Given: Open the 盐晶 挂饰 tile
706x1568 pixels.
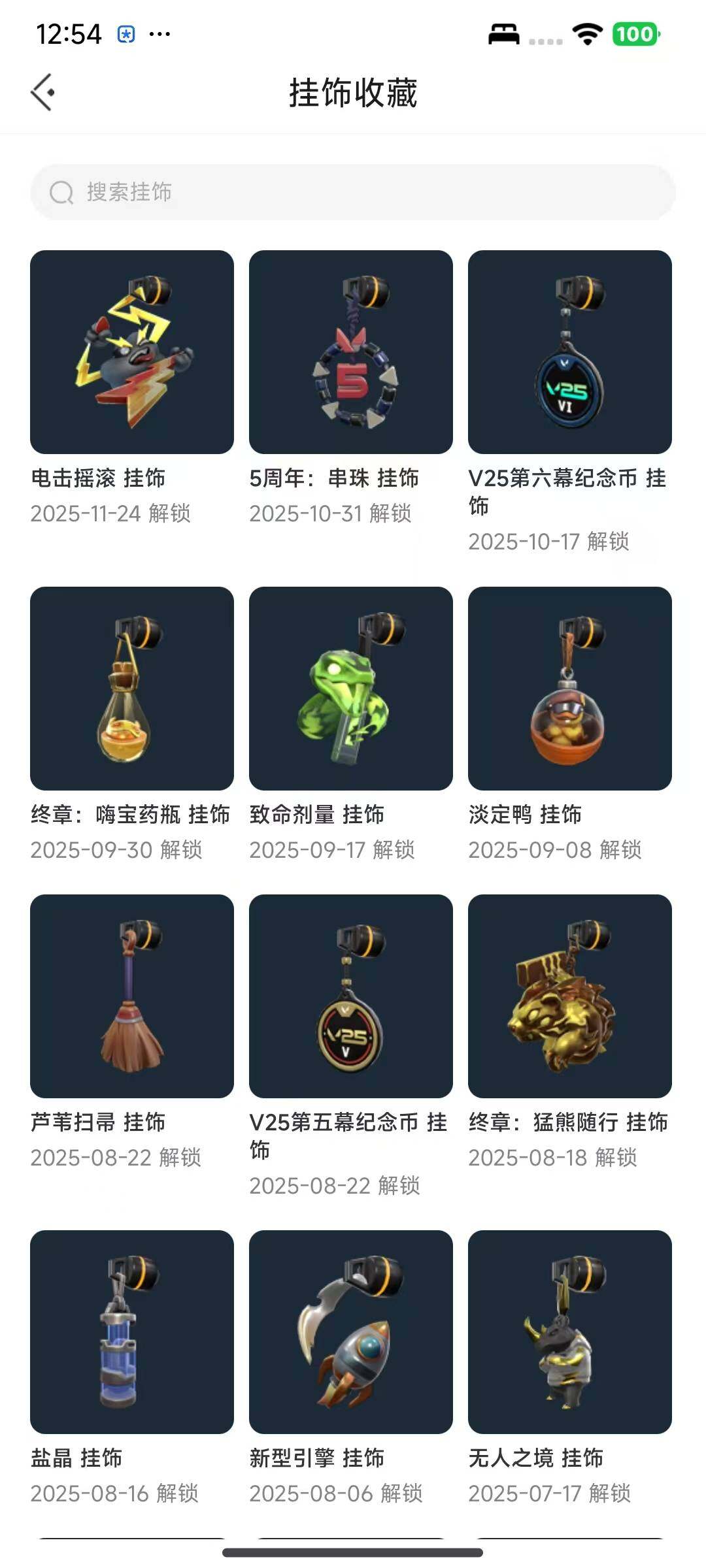Looking at the screenshot, I should pyautogui.click(x=132, y=1332).
